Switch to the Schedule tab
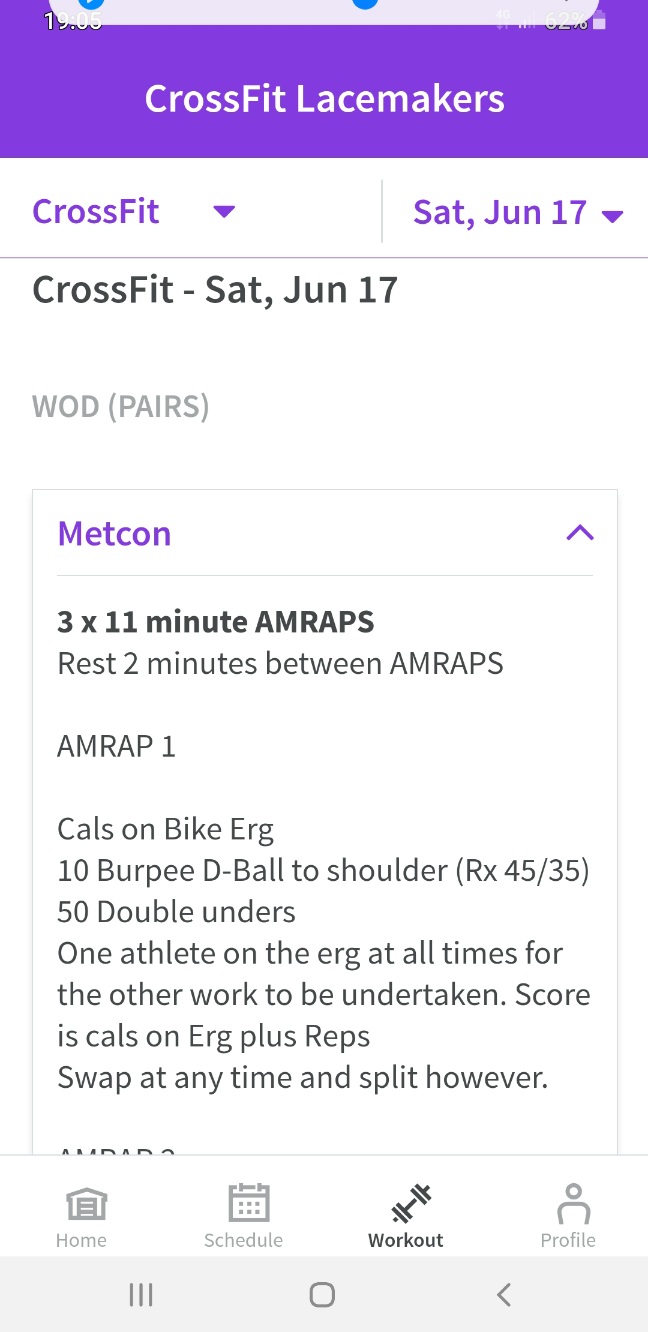The image size is (648, 1332). pyautogui.click(x=244, y=1215)
